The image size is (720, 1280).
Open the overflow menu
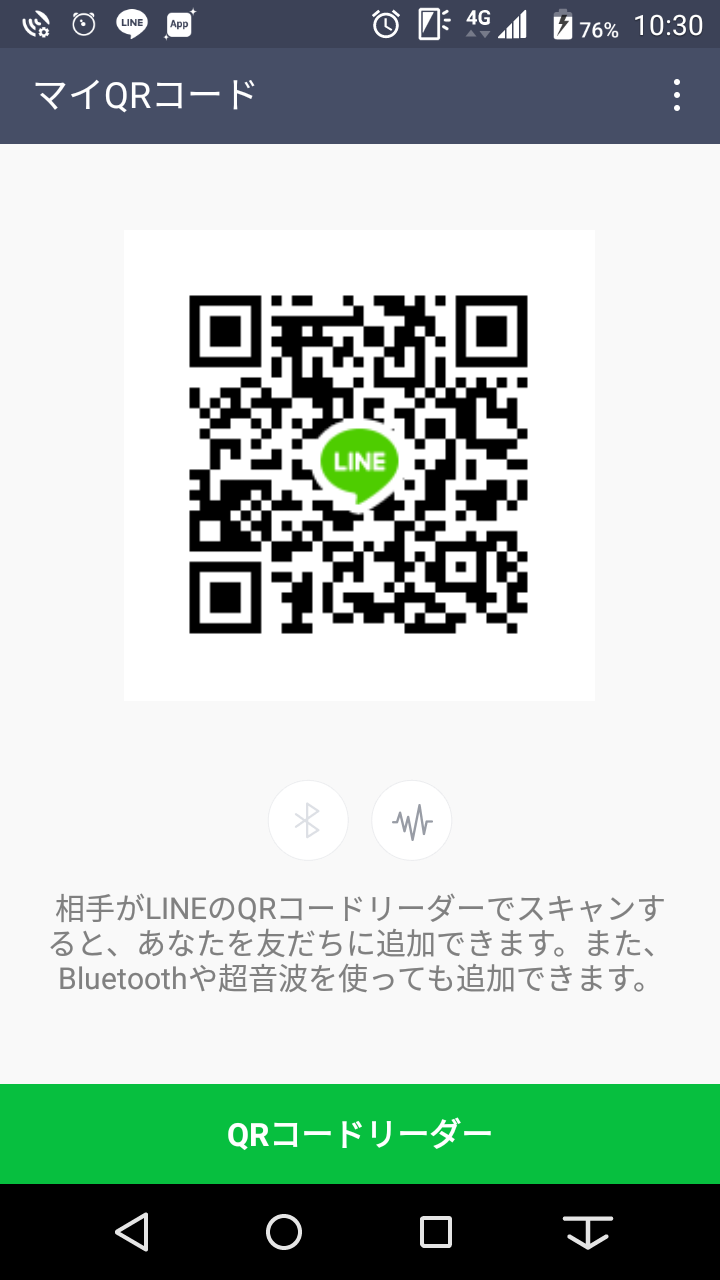[x=677, y=95]
